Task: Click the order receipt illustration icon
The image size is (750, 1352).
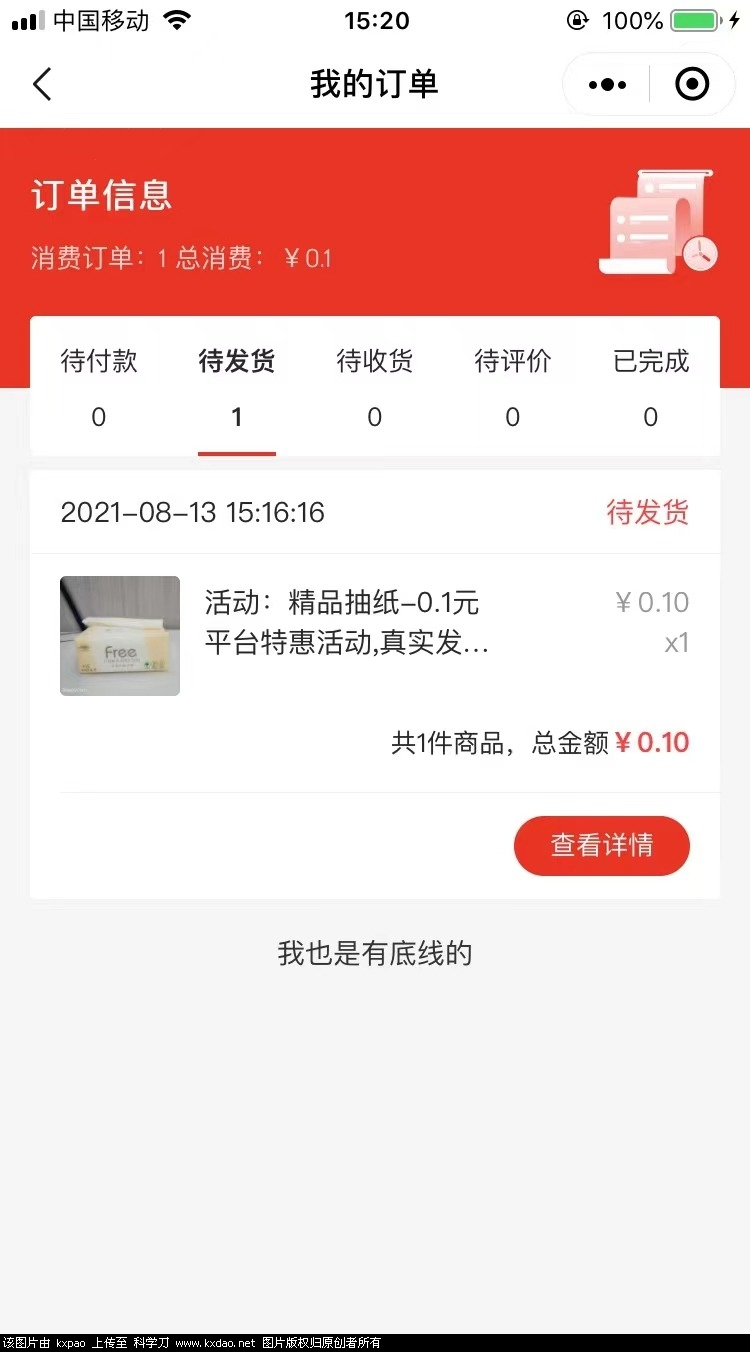Action: coord(657,222)
